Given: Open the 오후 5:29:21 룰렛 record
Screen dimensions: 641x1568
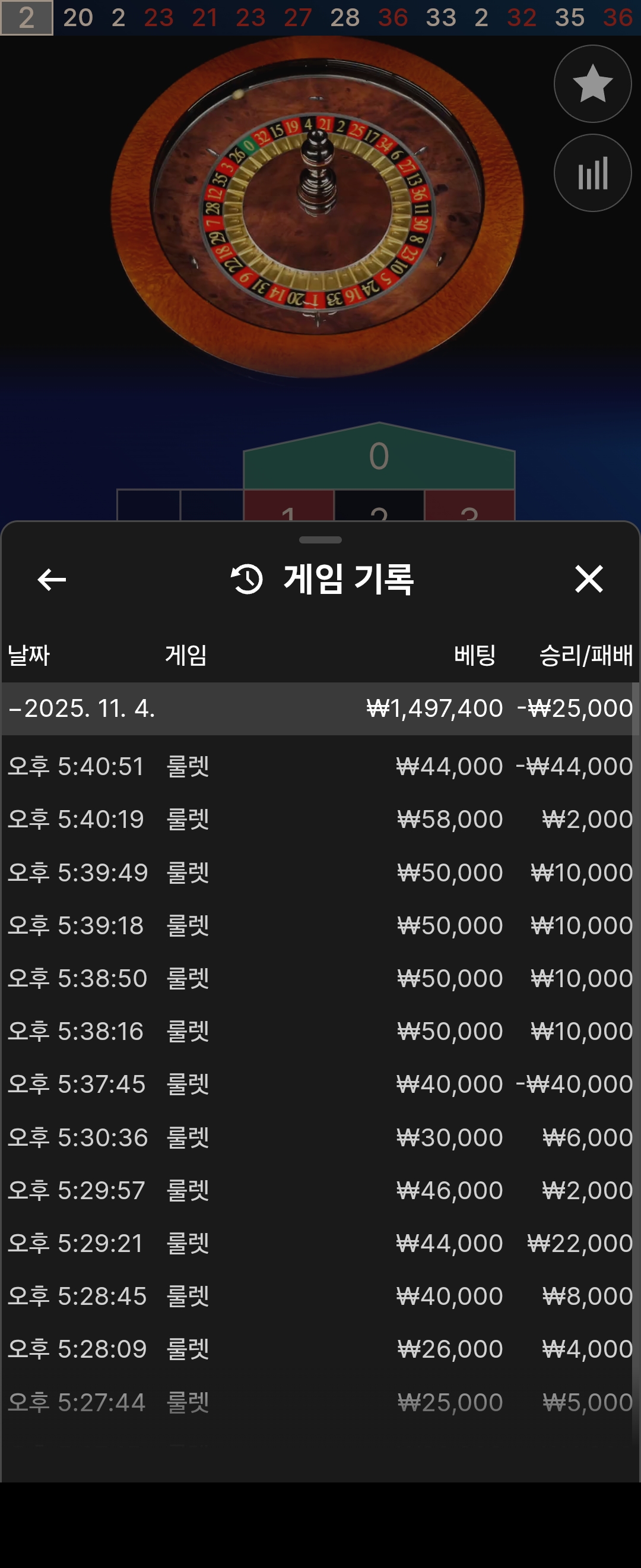Looking at the screenshot, I should click(x=316, y=1243).
